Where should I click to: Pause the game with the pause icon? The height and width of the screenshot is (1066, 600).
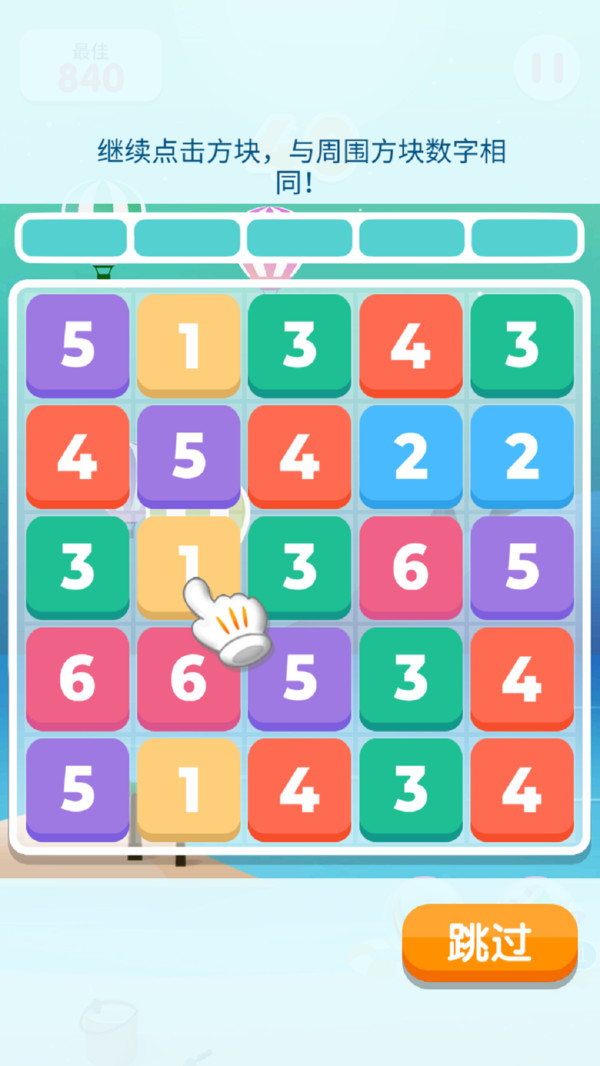coord(546,68)
